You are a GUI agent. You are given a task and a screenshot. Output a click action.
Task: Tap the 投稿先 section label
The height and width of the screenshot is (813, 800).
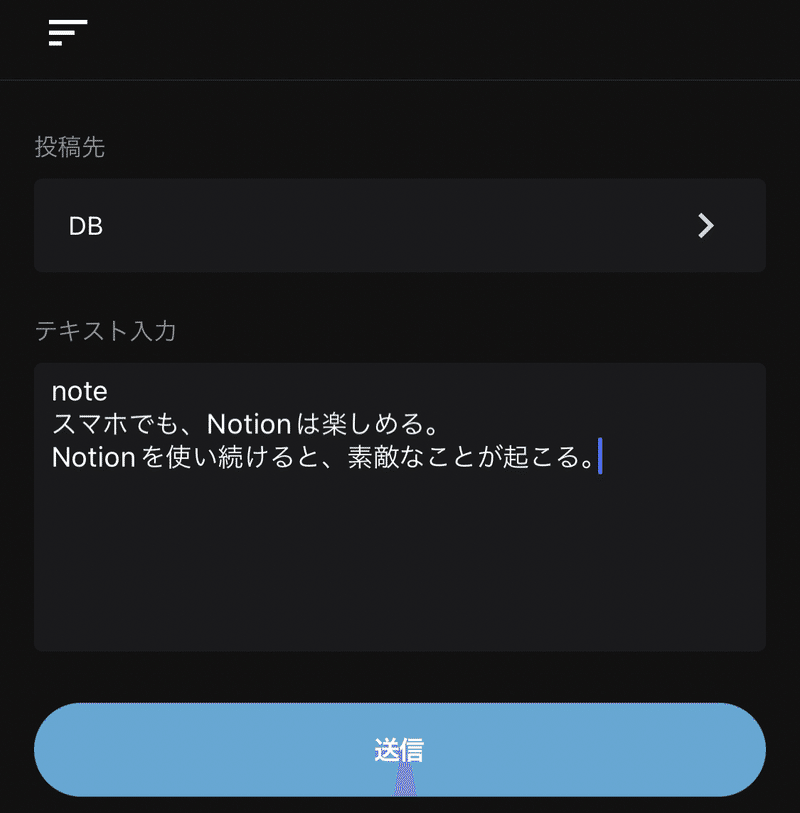point(68,148)
